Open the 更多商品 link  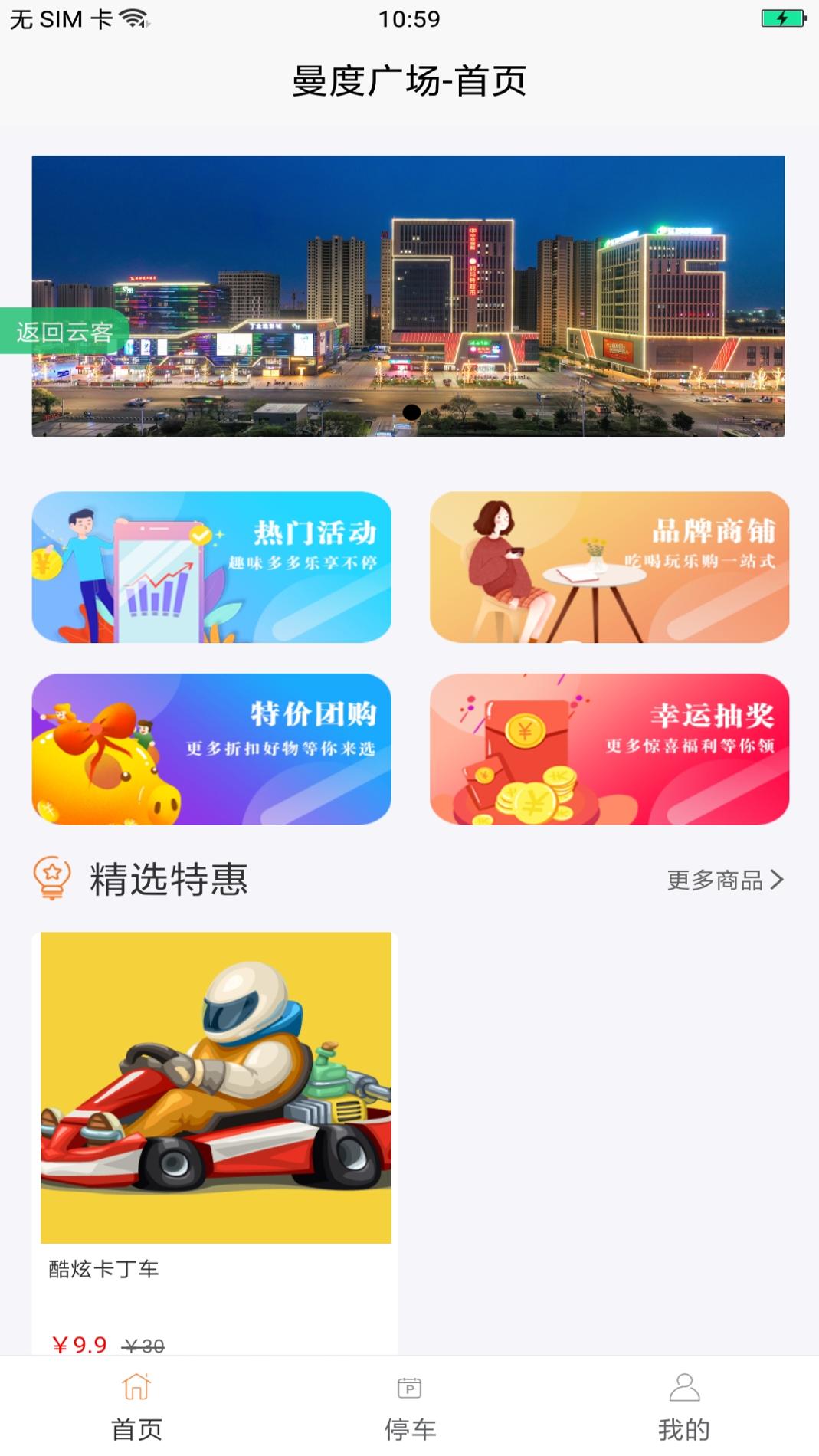[x=722, y=881]
